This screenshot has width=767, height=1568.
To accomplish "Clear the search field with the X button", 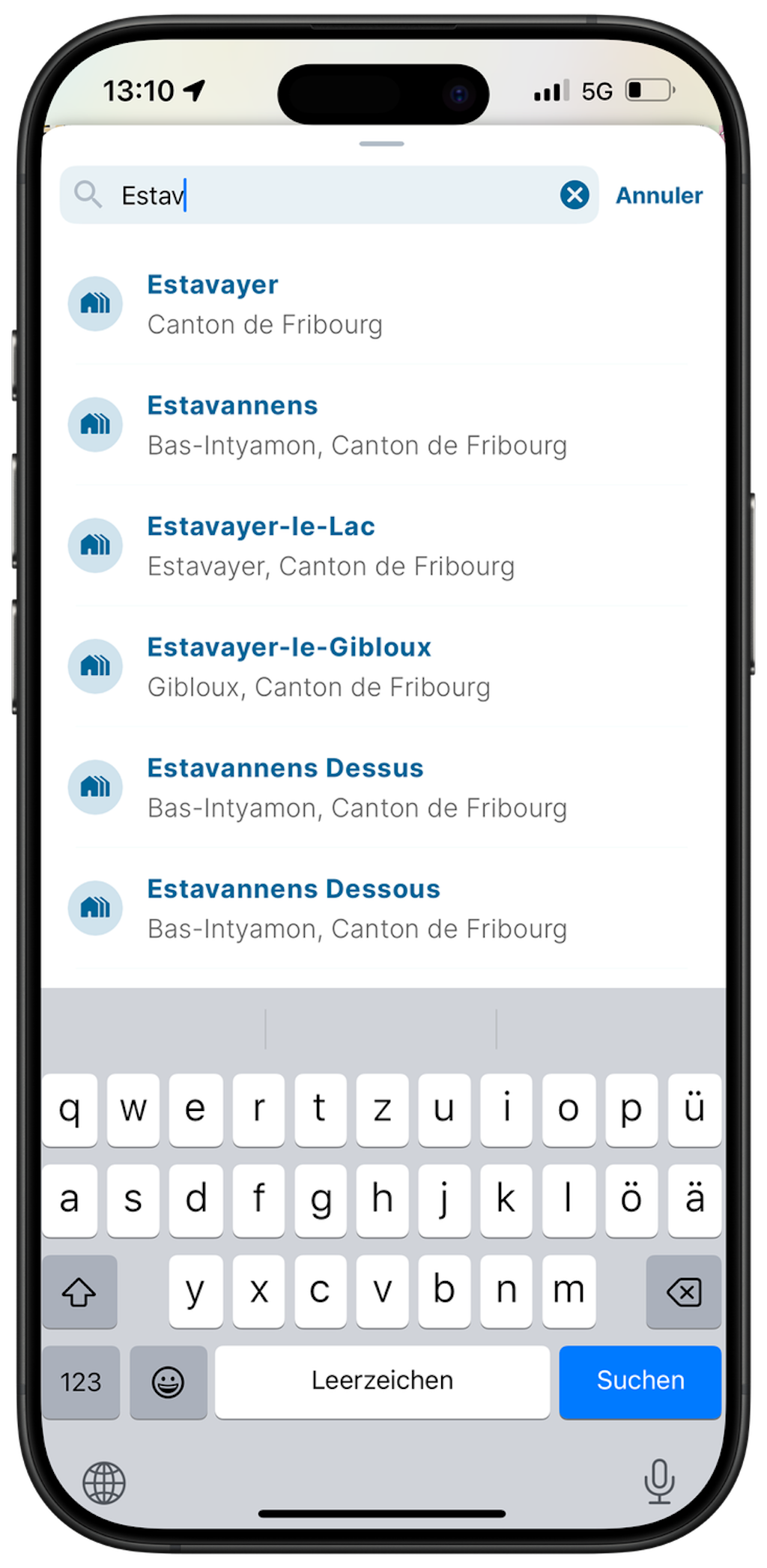I will tap(573, 195).
